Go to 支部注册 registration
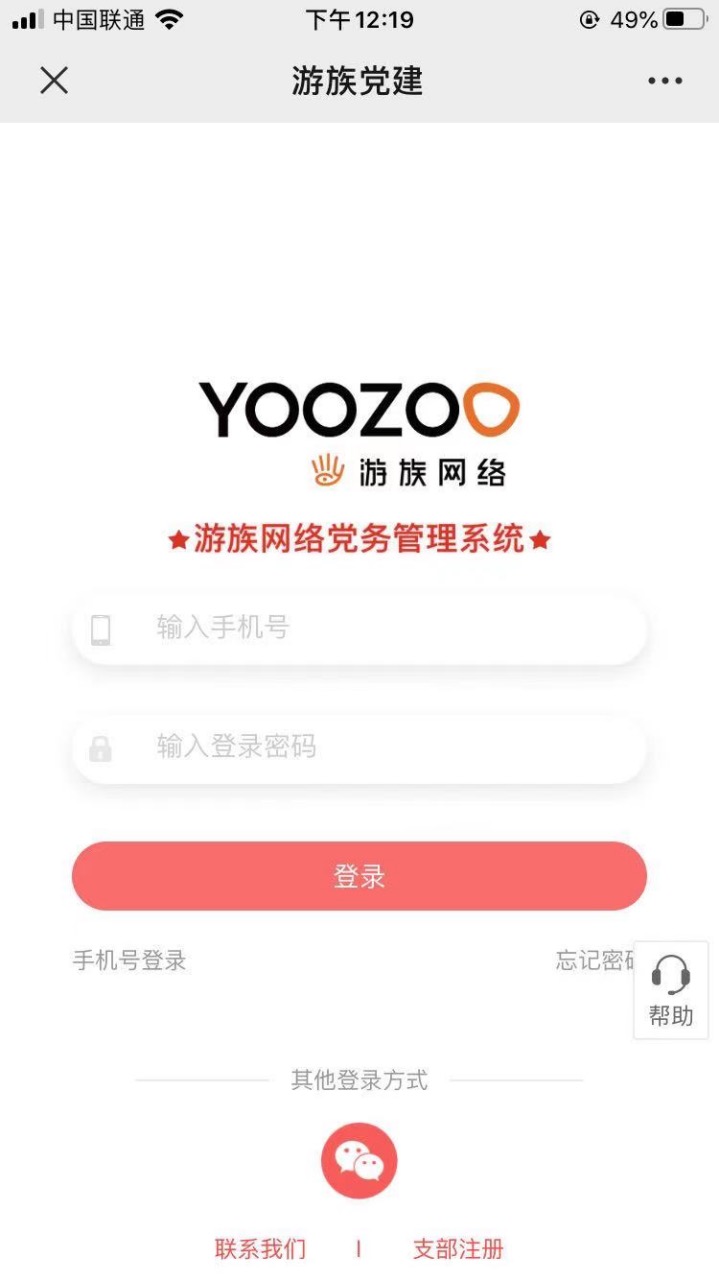The width and height of the screenshot is (719, 1280). click(458, 1249)
